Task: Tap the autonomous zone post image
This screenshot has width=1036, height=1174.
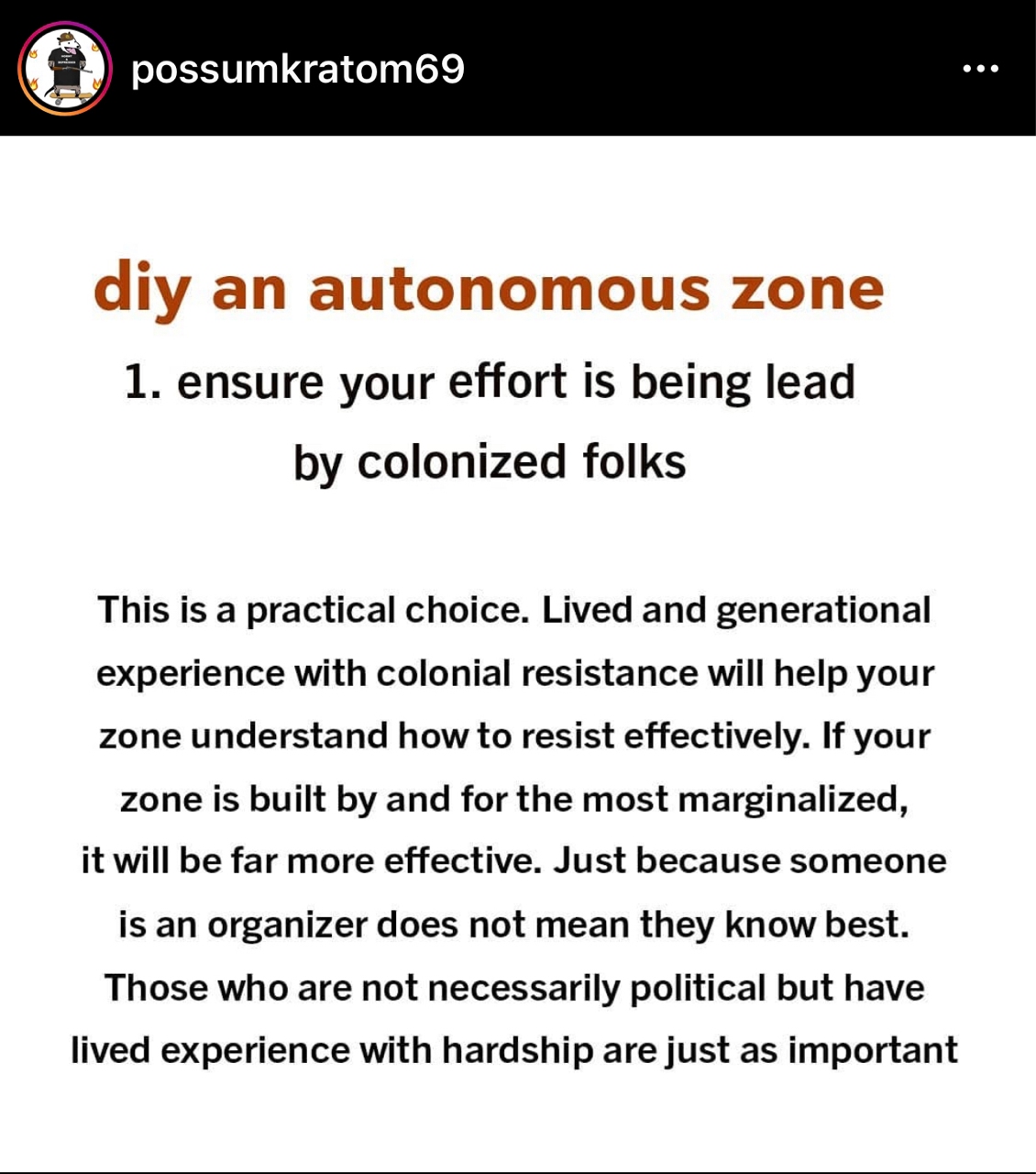Action: click(x=518, y=651)
